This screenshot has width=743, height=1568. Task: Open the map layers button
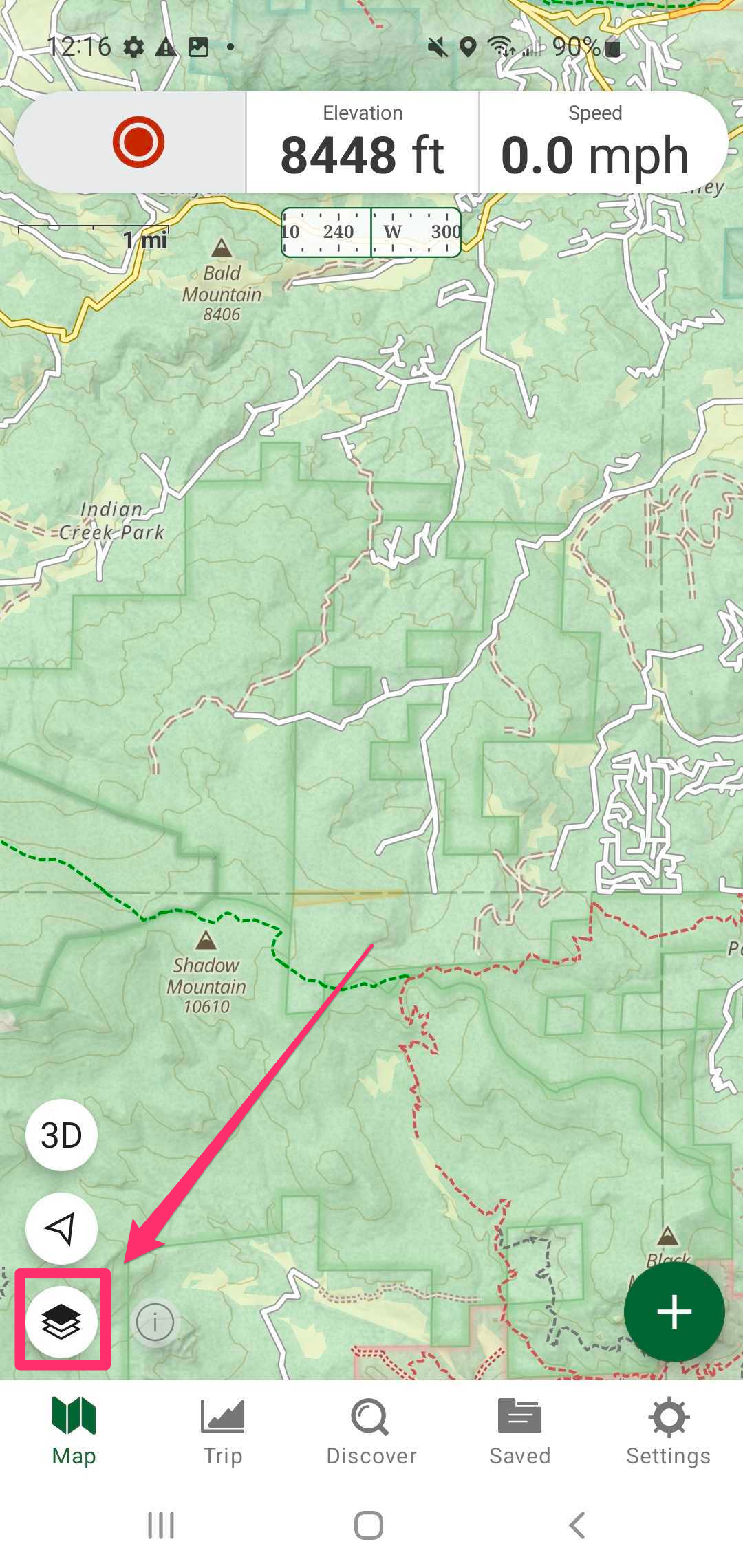tap(62, 1322)
